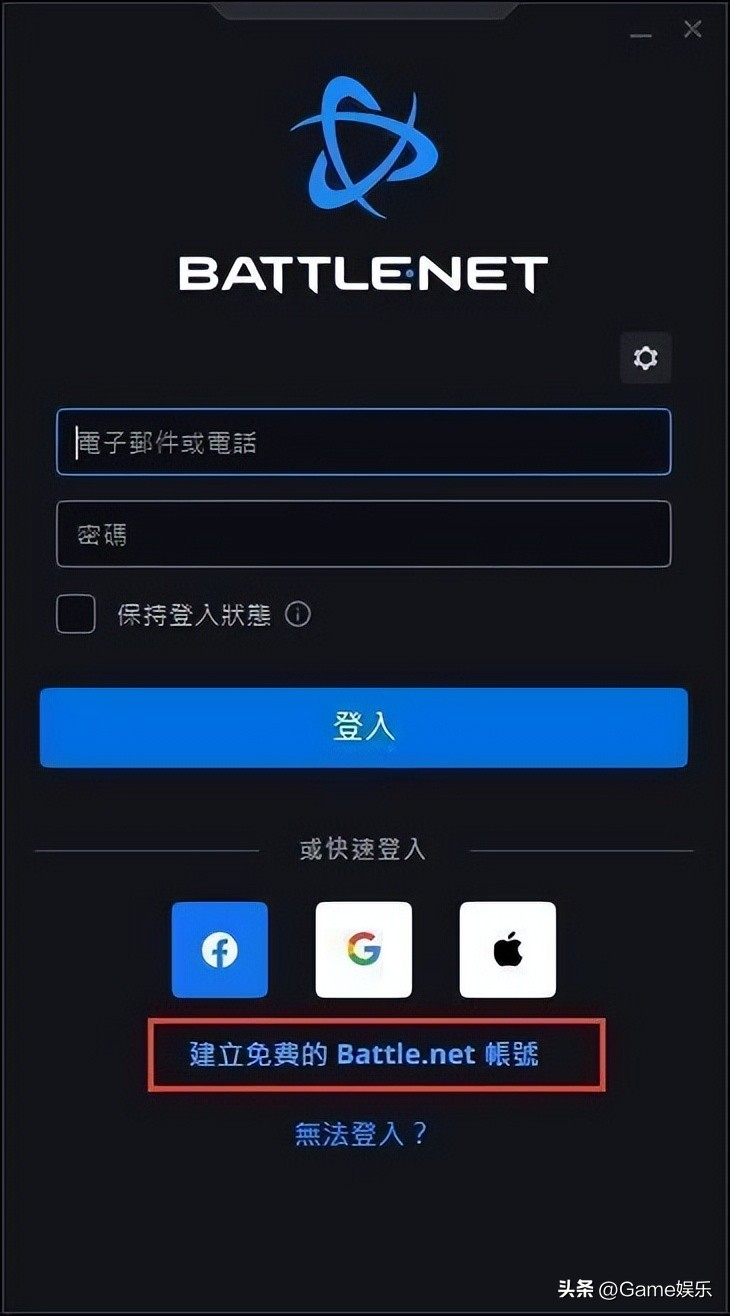Click the 電子郵件或電話 input field
The image size is (730, 1316).
tap(364, 442)
